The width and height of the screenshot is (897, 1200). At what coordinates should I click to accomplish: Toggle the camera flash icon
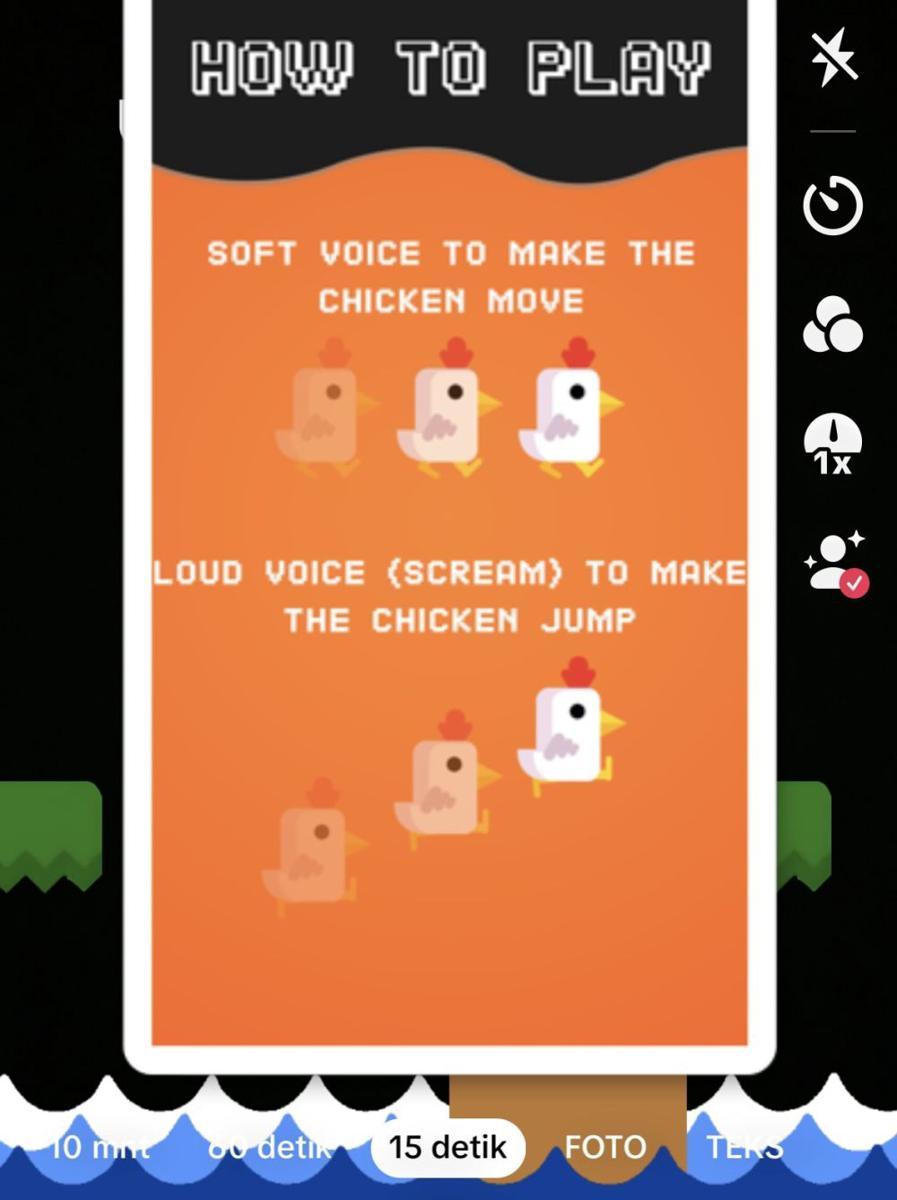(x=833, y=57)
